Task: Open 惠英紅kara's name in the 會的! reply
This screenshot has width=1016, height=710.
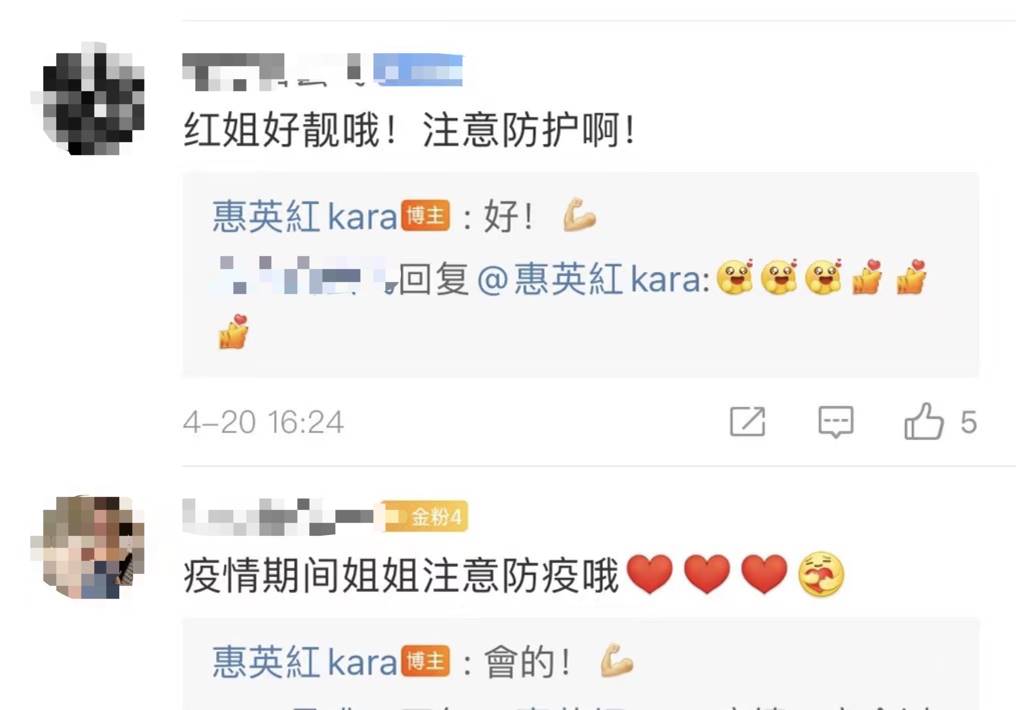Action: coord(305,661)
